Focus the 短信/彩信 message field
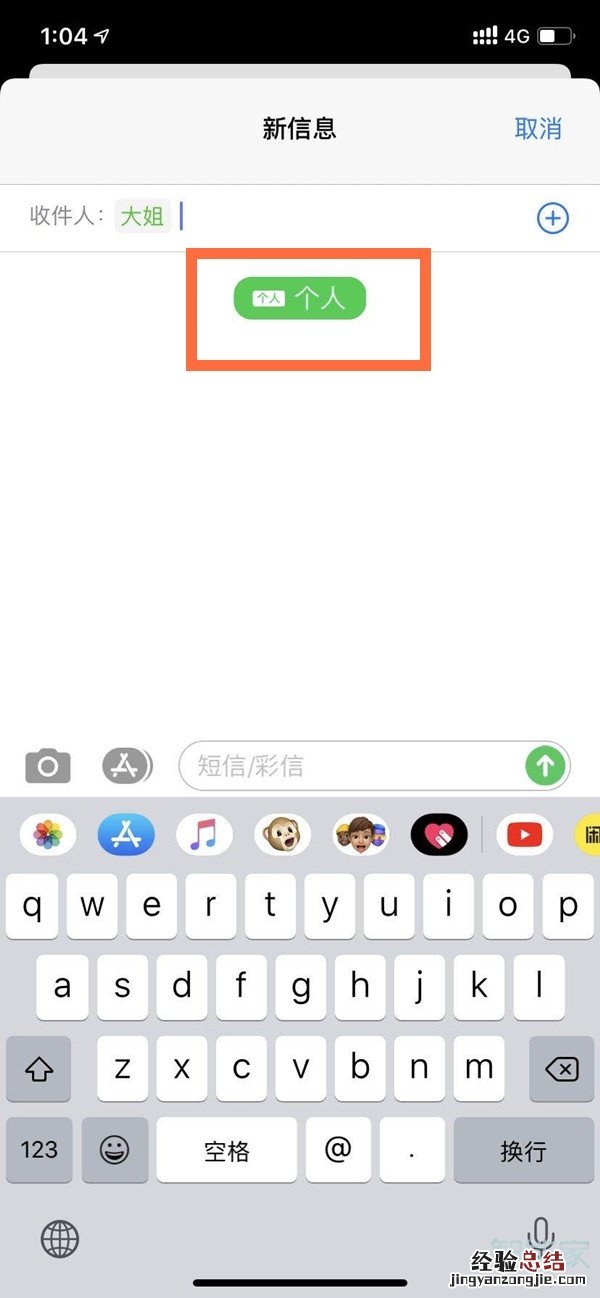The image size is (600, 1298). click(350, 767)
